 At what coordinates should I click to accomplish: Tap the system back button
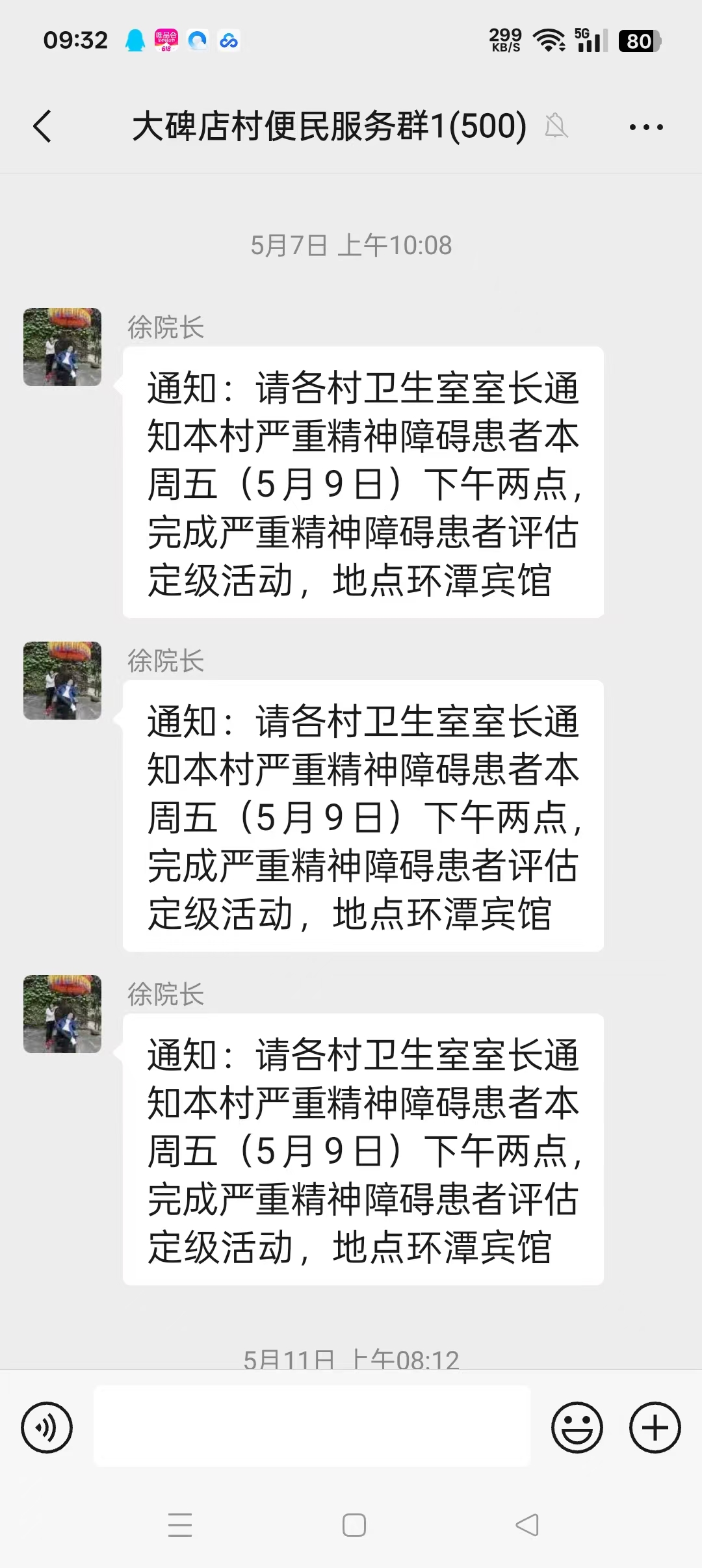[x=526, y=1524]
